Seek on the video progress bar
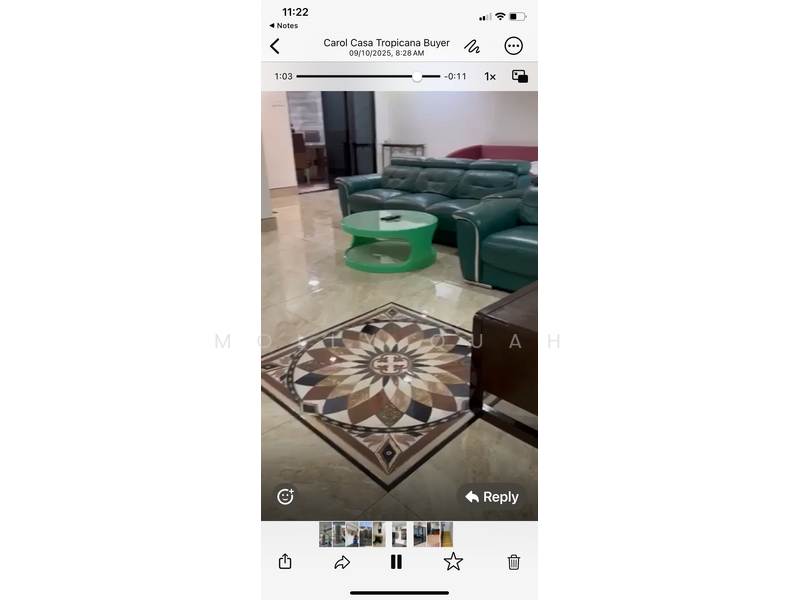 (x=368, y=76)
